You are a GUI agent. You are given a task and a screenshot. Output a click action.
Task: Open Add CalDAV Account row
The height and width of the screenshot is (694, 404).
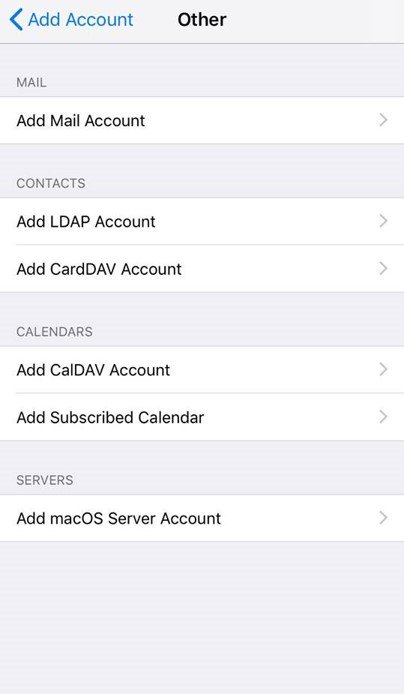point(202,370)
